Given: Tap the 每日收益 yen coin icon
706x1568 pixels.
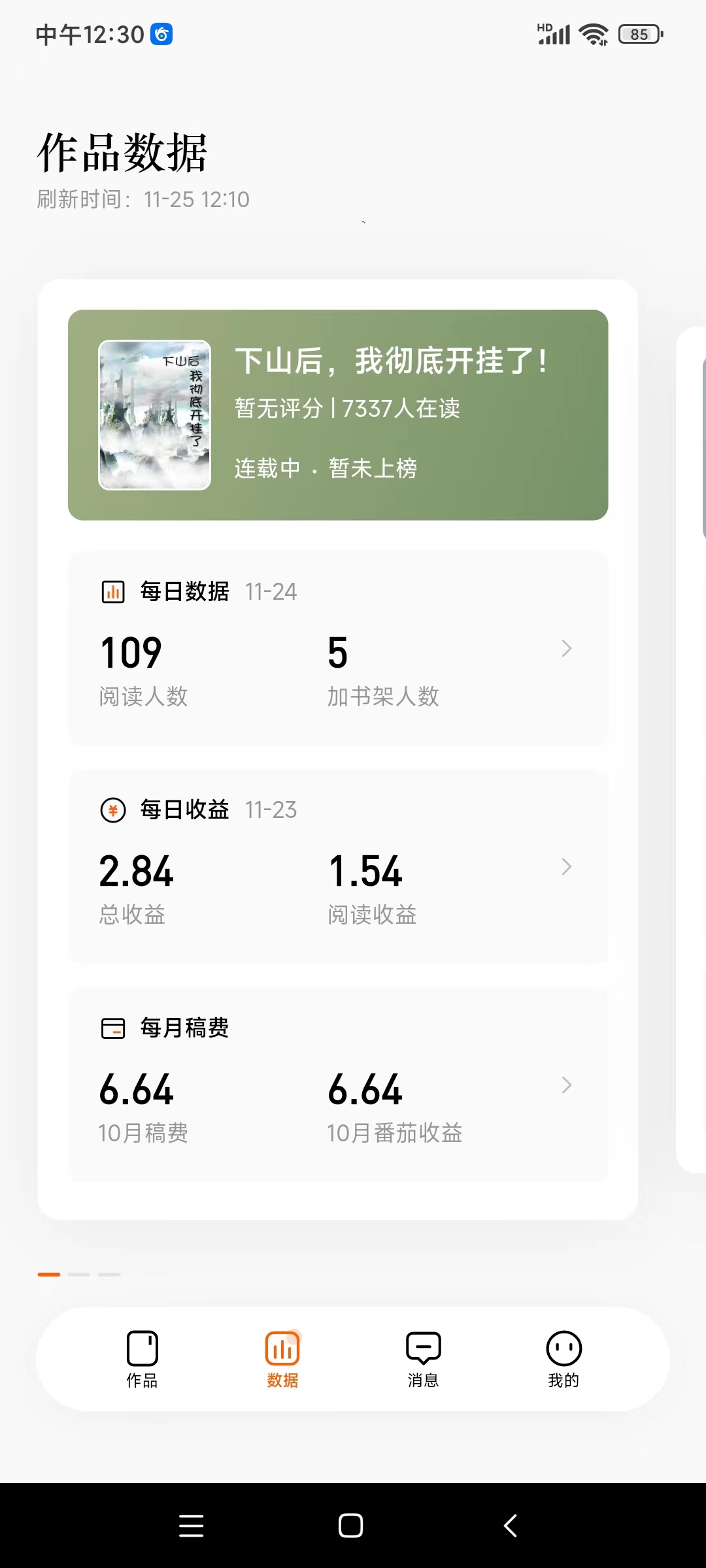Looking at the screenshot, I should [112, 810].
